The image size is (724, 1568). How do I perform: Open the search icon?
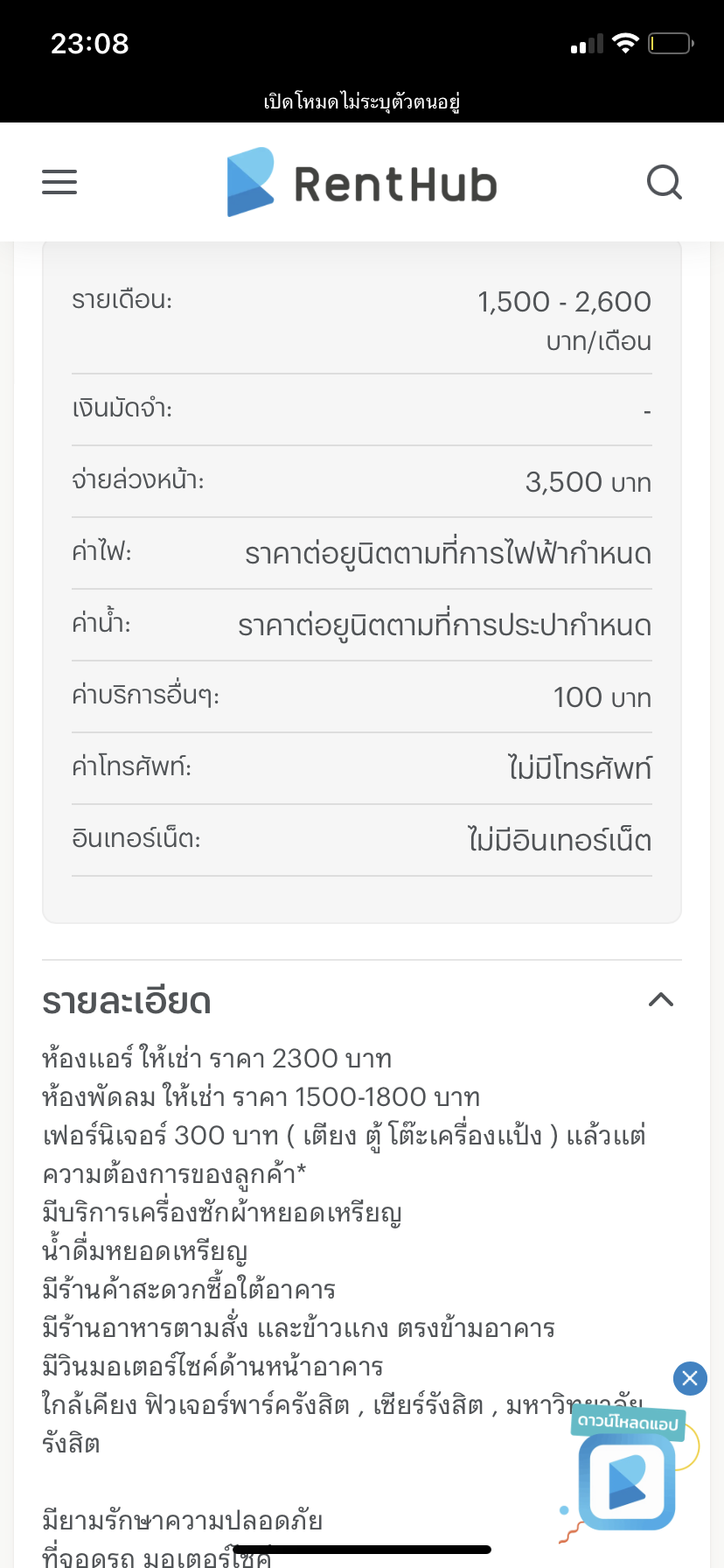[x=664, y=182]
